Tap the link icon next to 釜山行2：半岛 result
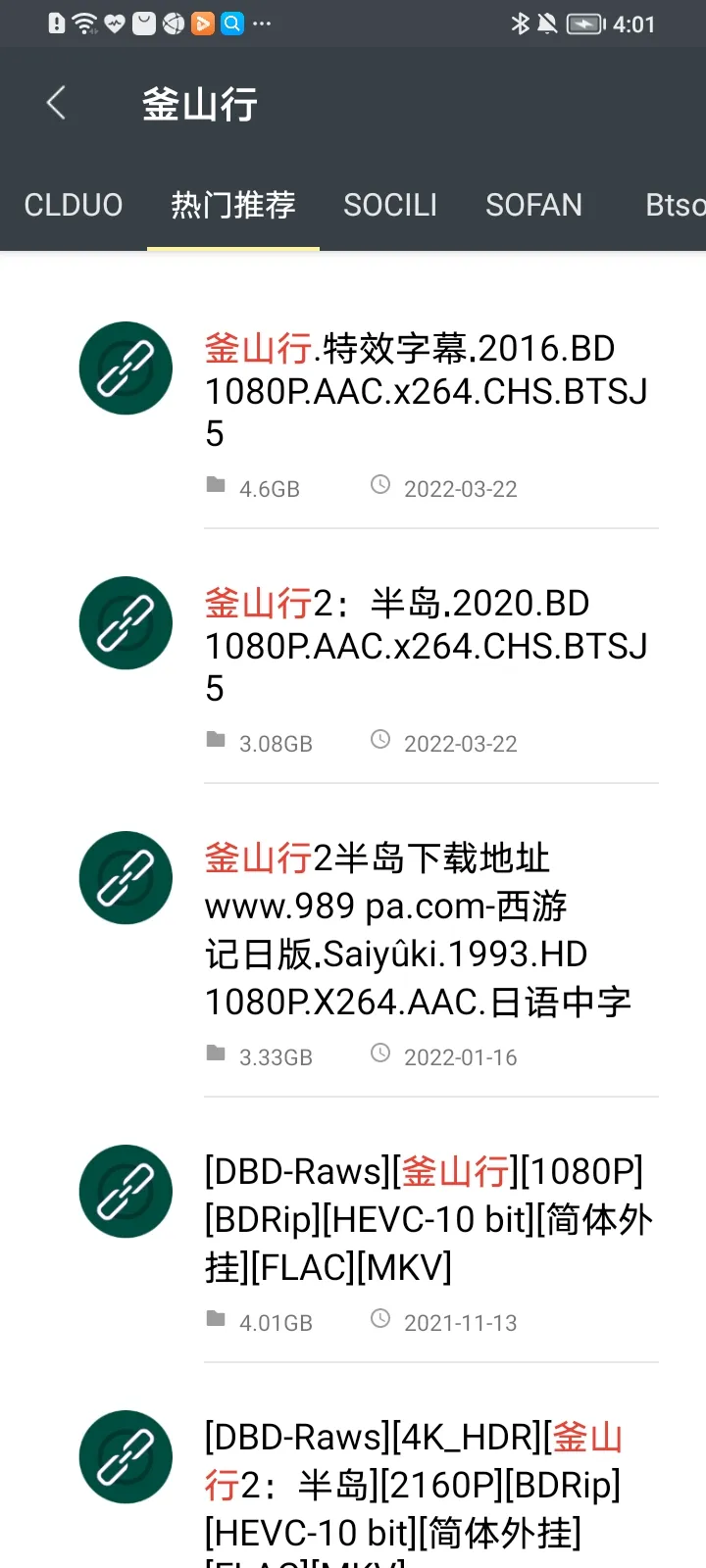 125,622
